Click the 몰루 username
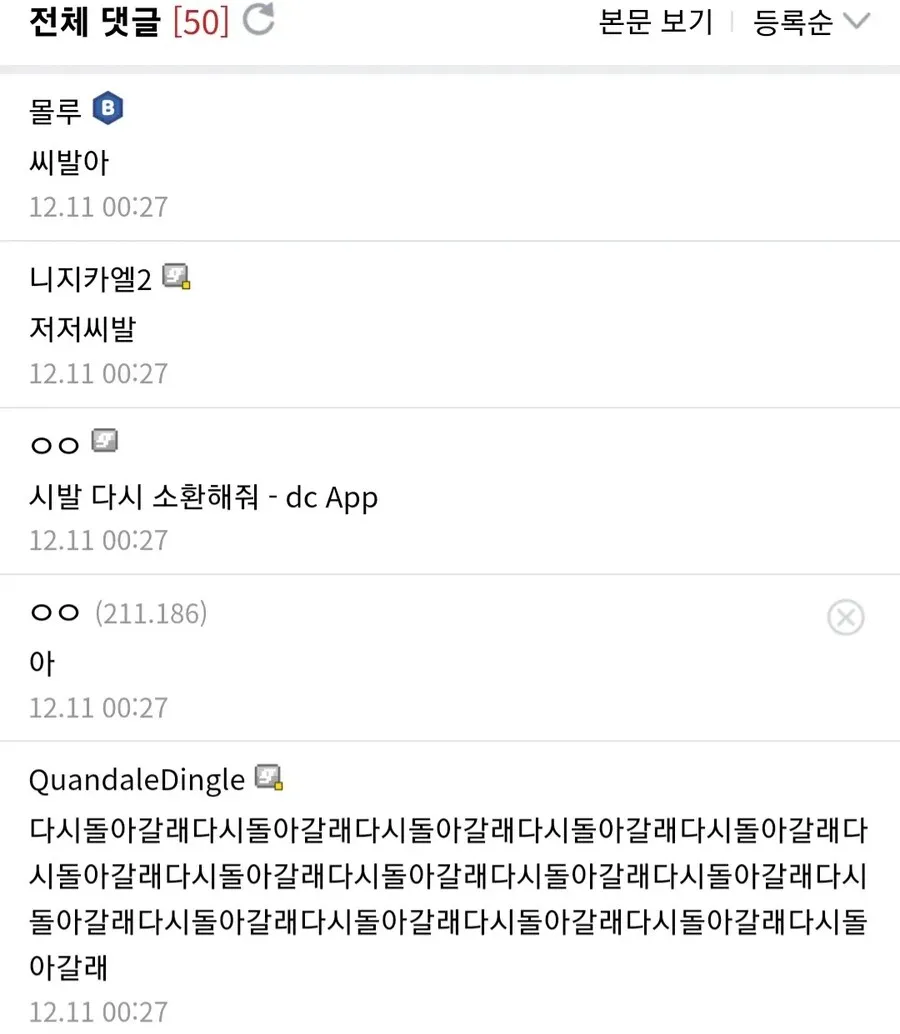The width and height of the screenshot is (900, 1034). pyautogui.click(x=53, y=109)
